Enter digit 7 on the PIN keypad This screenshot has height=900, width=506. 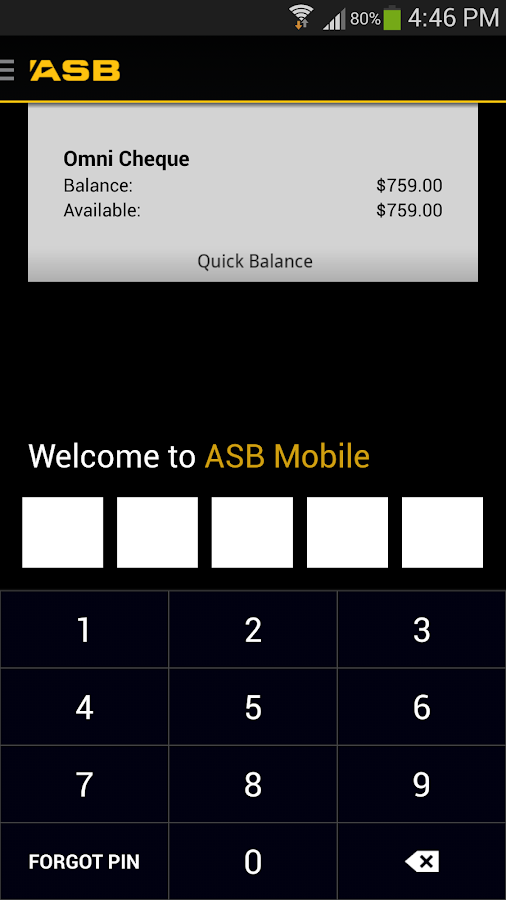pyautogui.click(x=84, y=785)
